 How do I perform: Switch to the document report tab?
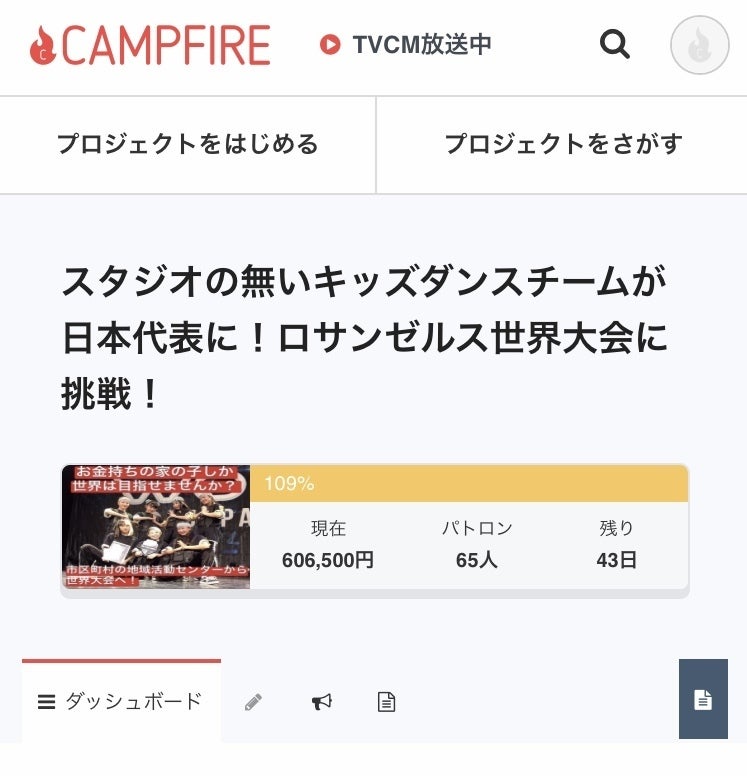[386, 703]
